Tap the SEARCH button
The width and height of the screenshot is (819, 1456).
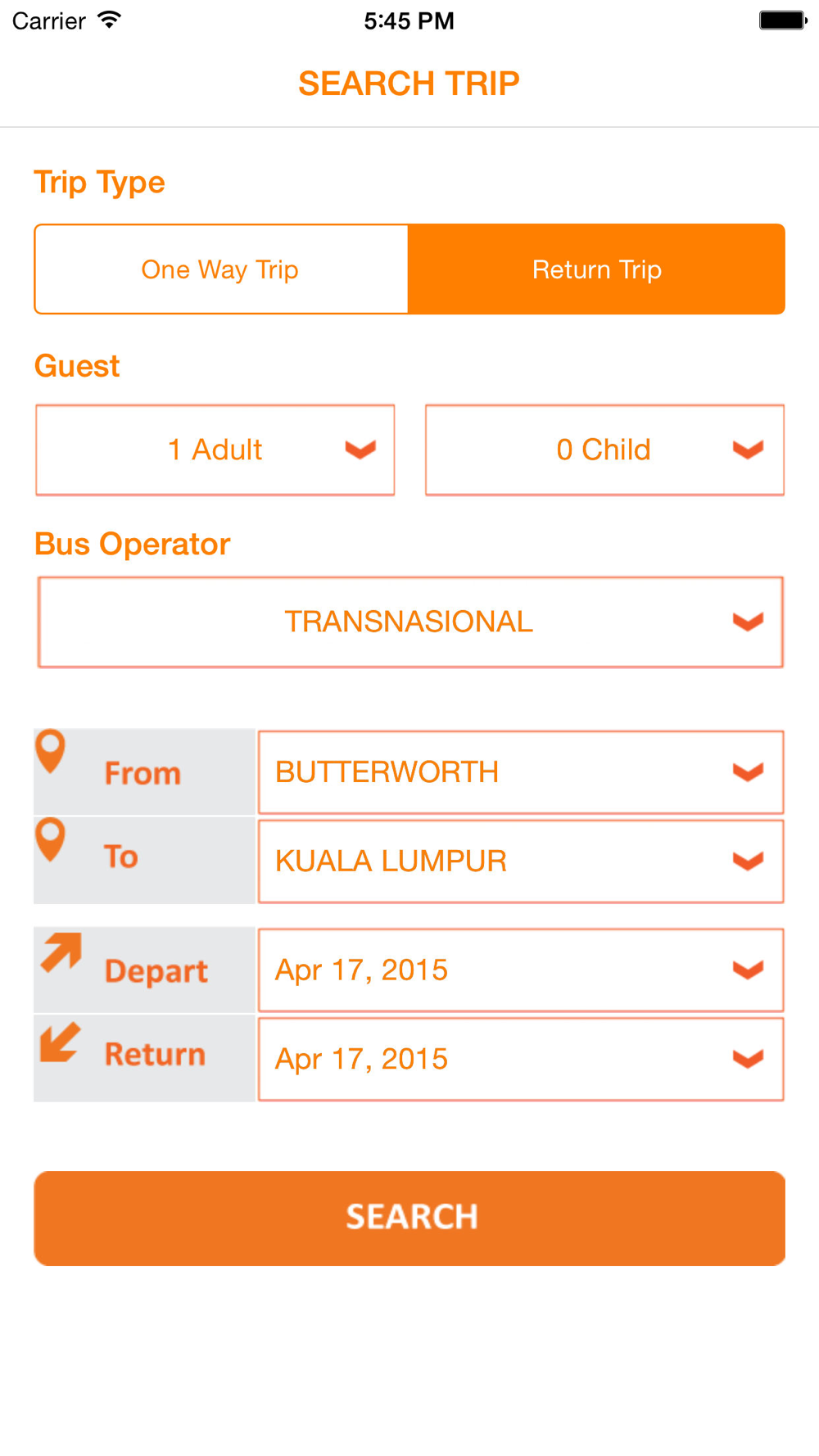(409, 1218)
